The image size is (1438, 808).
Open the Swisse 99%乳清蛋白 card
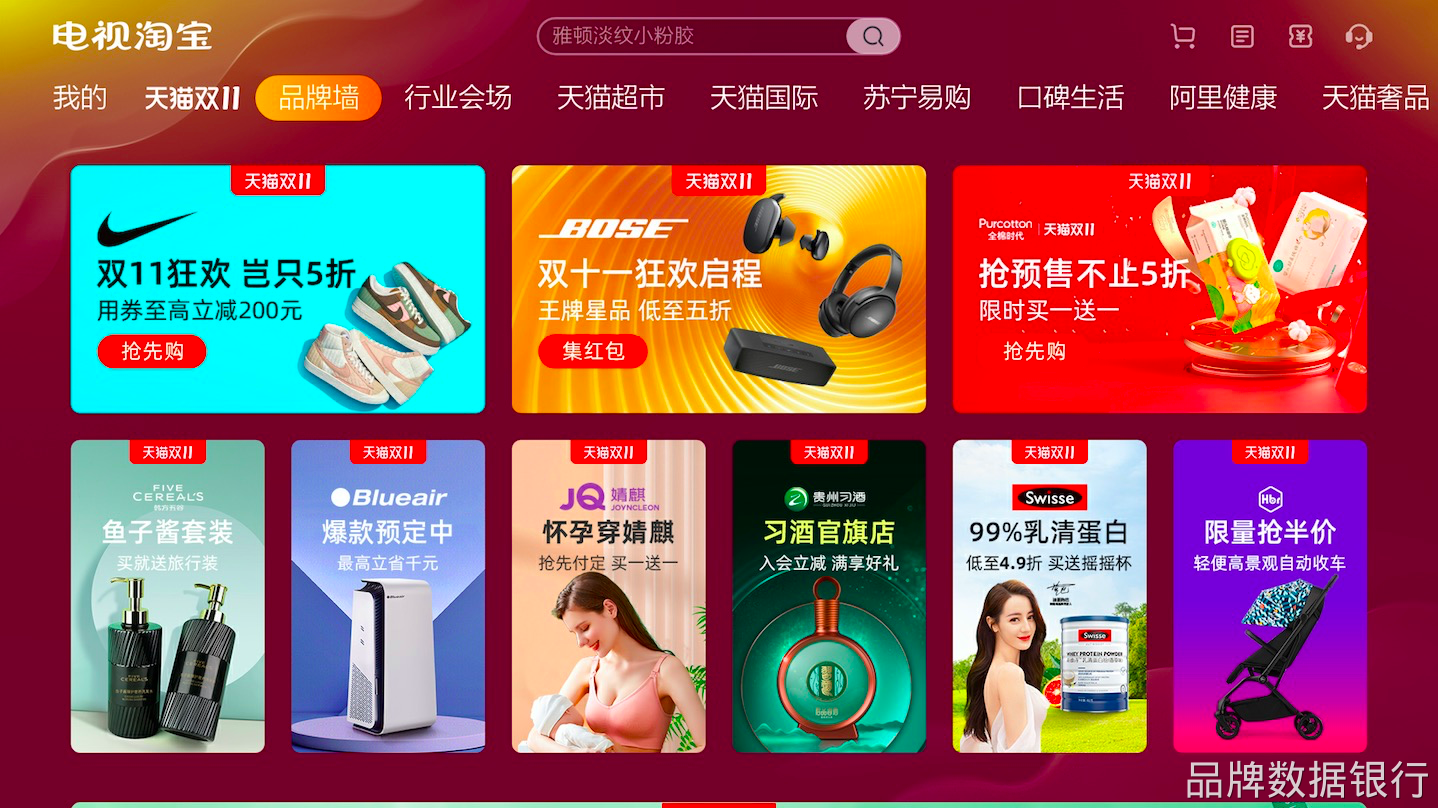pyautogui.click(x=1050, y=596)
